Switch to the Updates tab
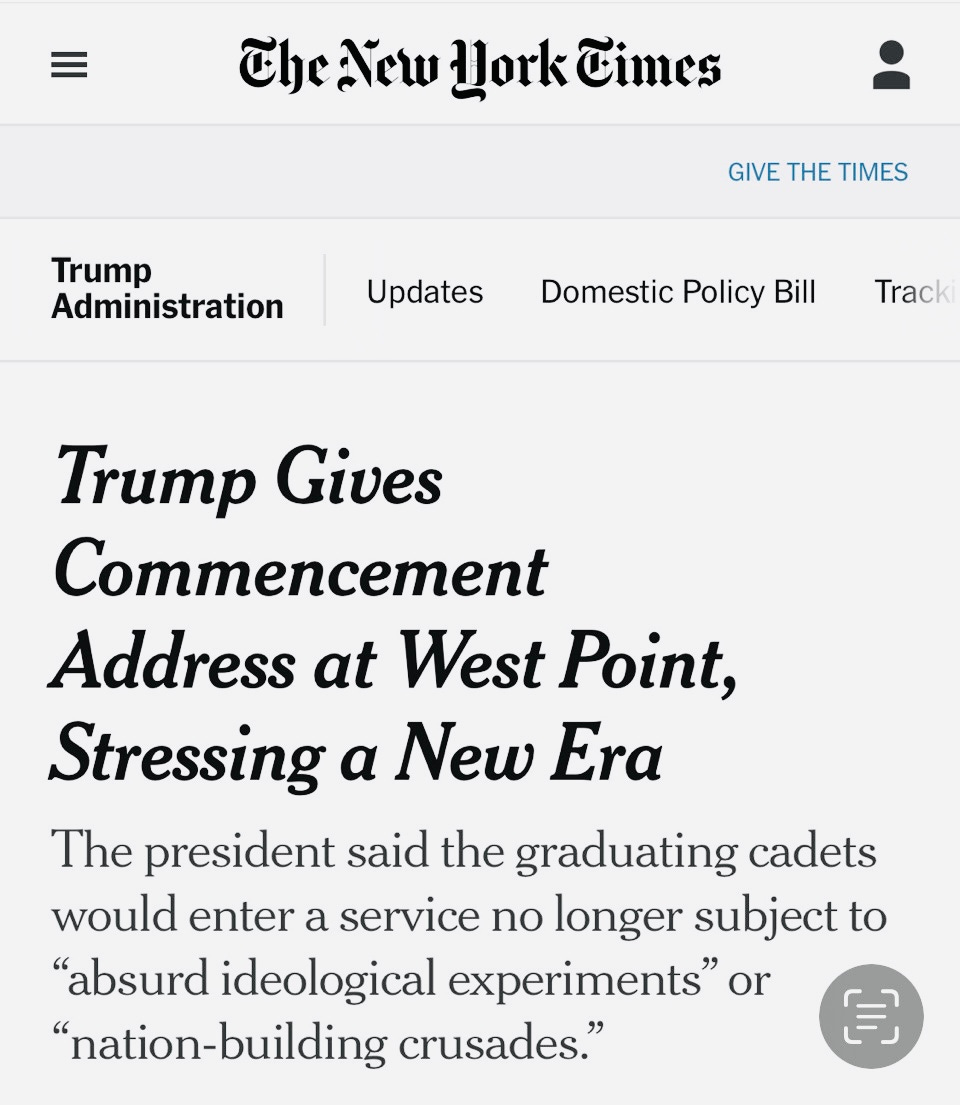The width and height of the screenshot is (960, 1105). point(424,292)
